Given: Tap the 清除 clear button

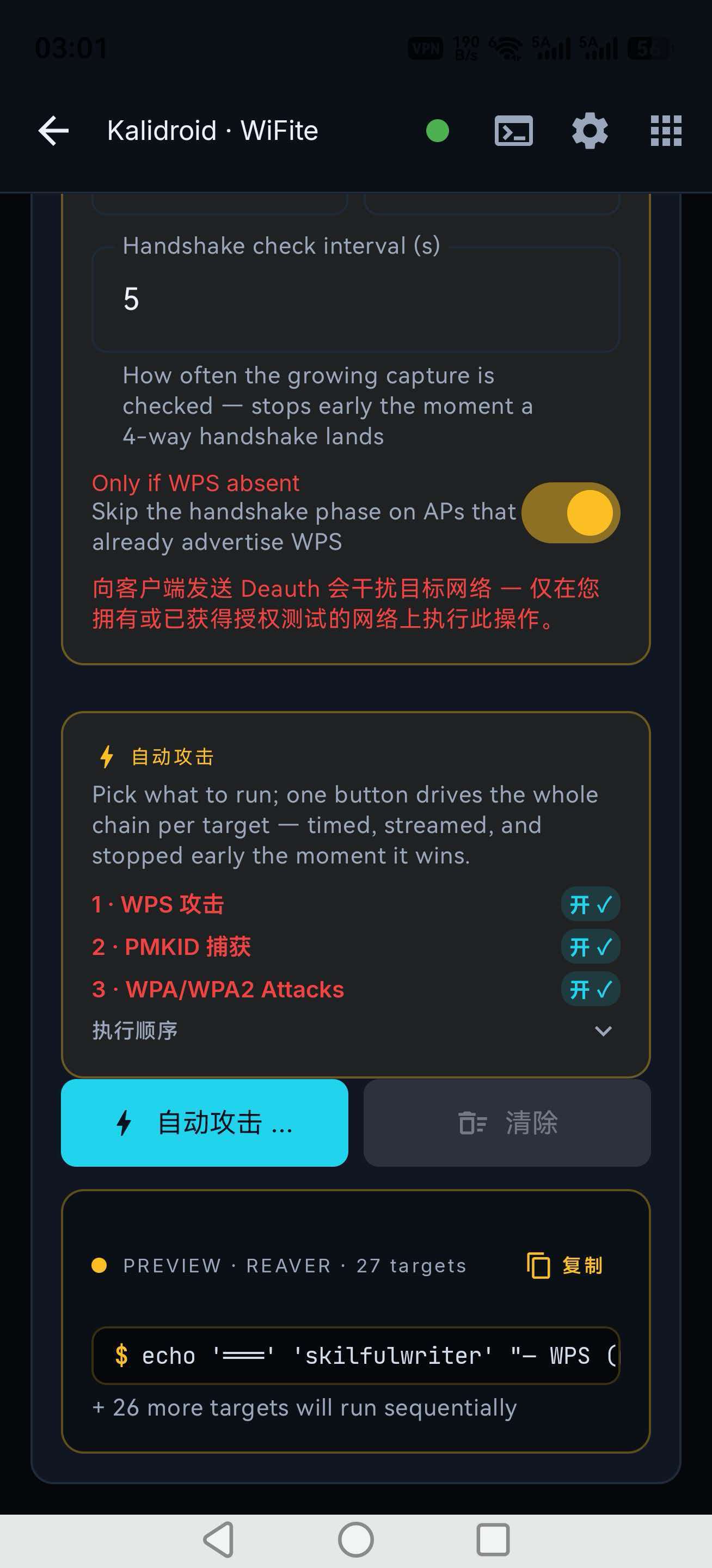Looking at the screenshot, I should pyautogui.click(x=507, y=1123).
